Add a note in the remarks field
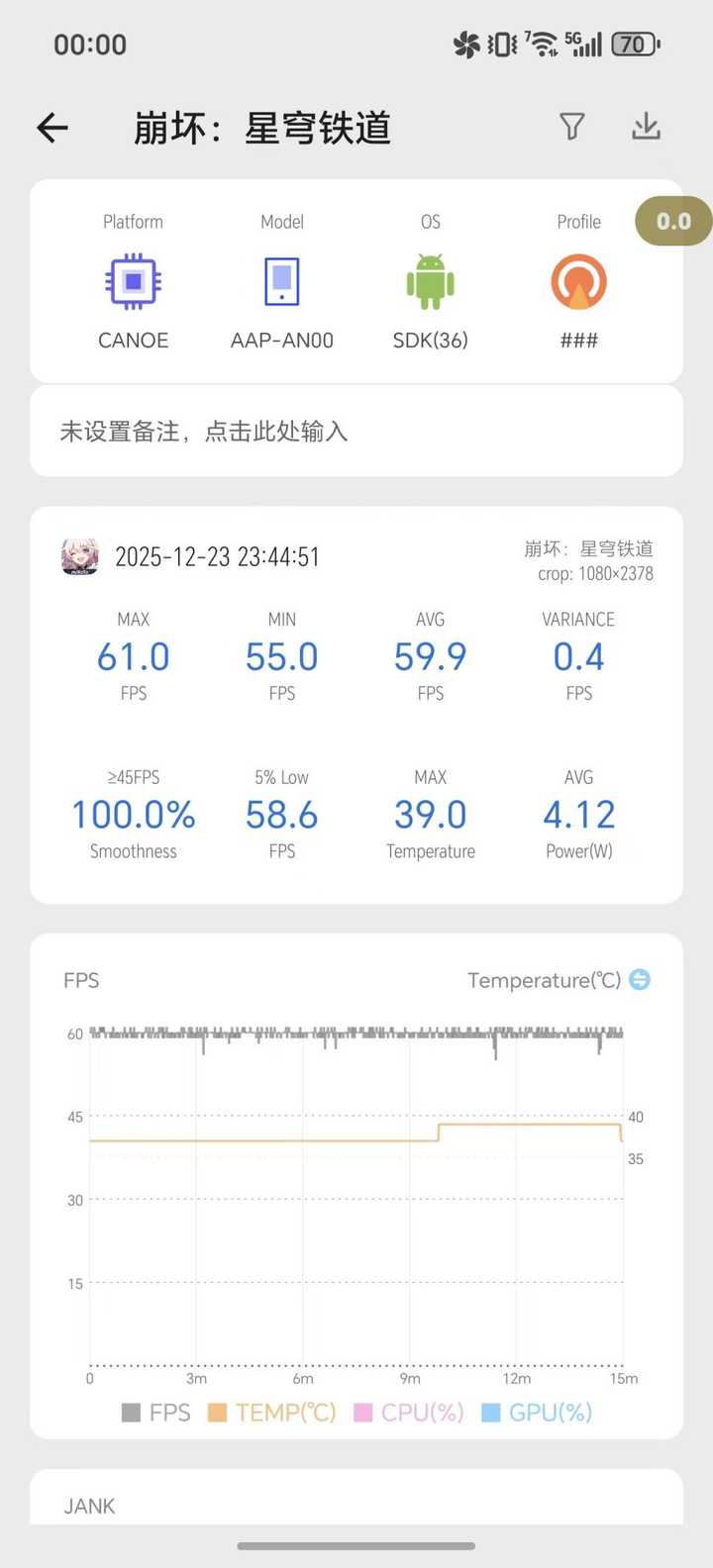The width and height of the screenshot is (713, 1568). pyautogui.click(x=356, y=432)
